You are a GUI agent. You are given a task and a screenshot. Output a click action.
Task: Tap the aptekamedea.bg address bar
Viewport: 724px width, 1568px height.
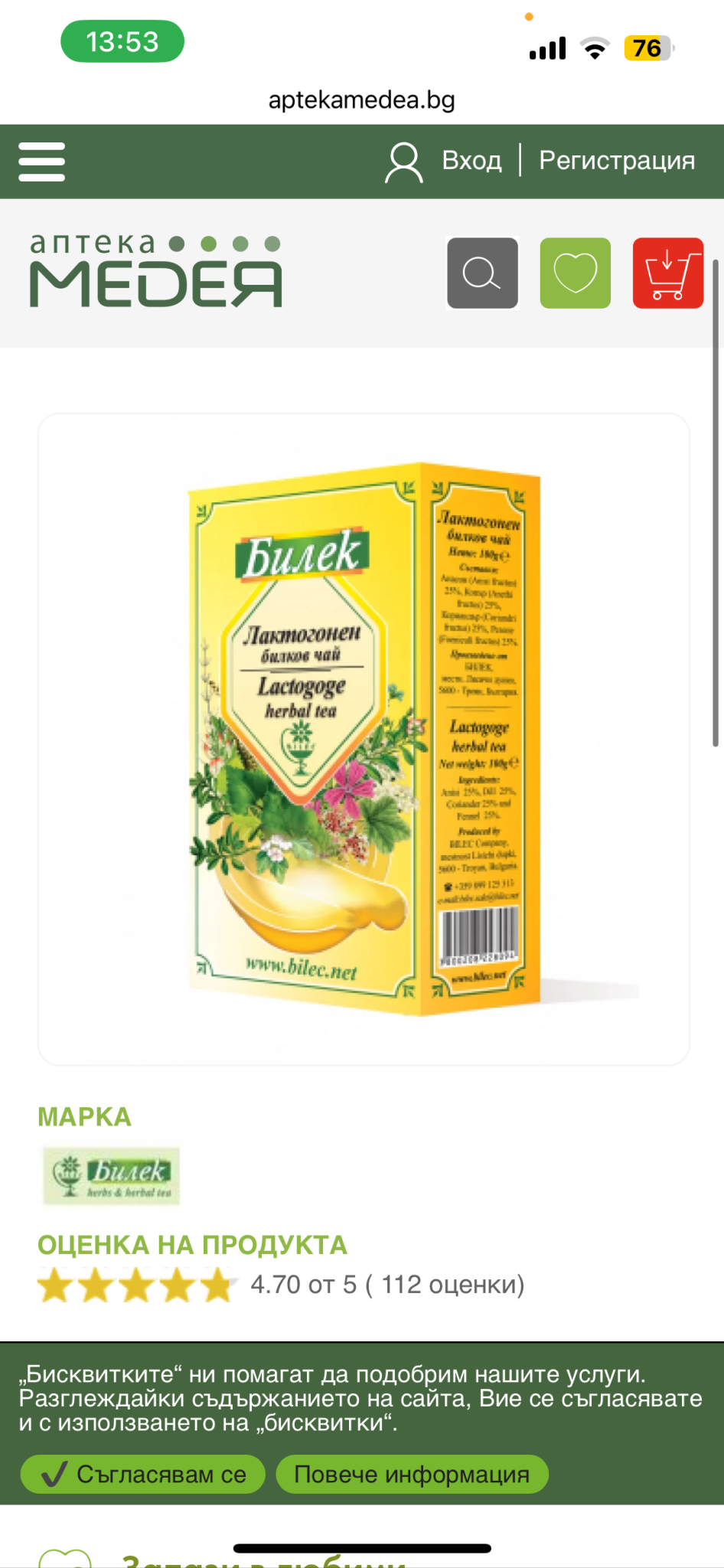click(362, 100)
